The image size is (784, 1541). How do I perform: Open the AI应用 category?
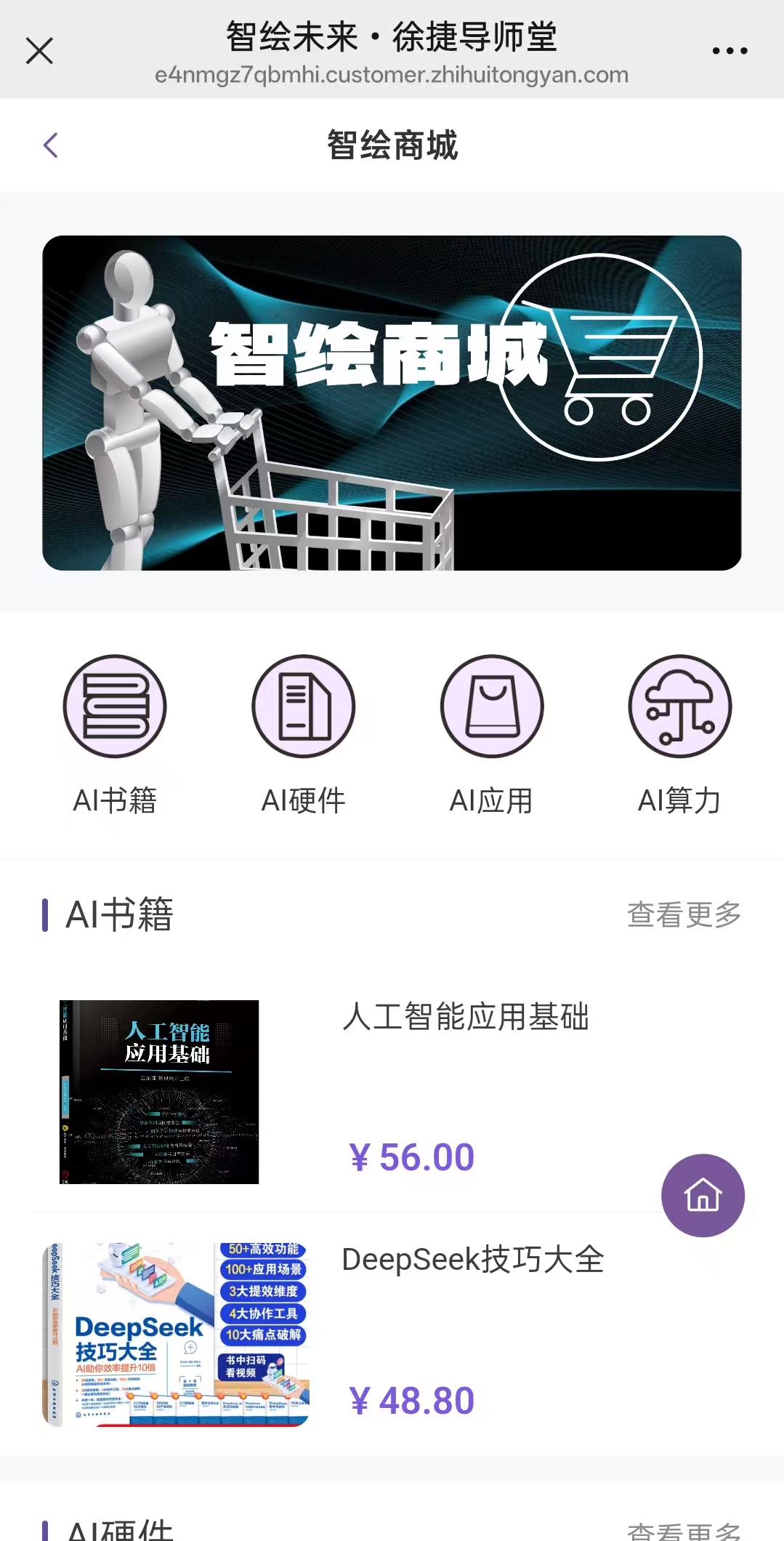[491, 735]
